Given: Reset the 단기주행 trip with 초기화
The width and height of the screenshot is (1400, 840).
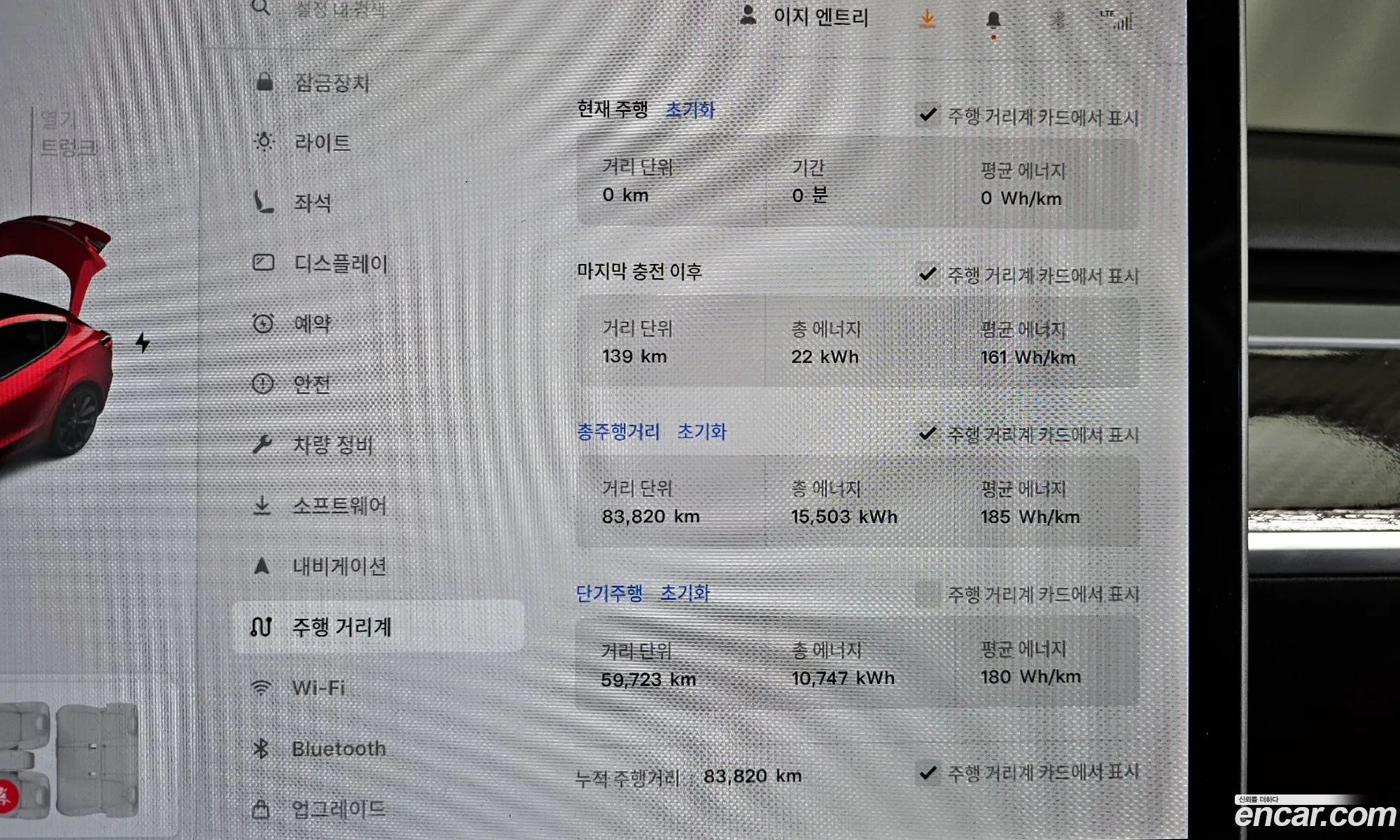Looking at the screenshot, I should 685,594.
